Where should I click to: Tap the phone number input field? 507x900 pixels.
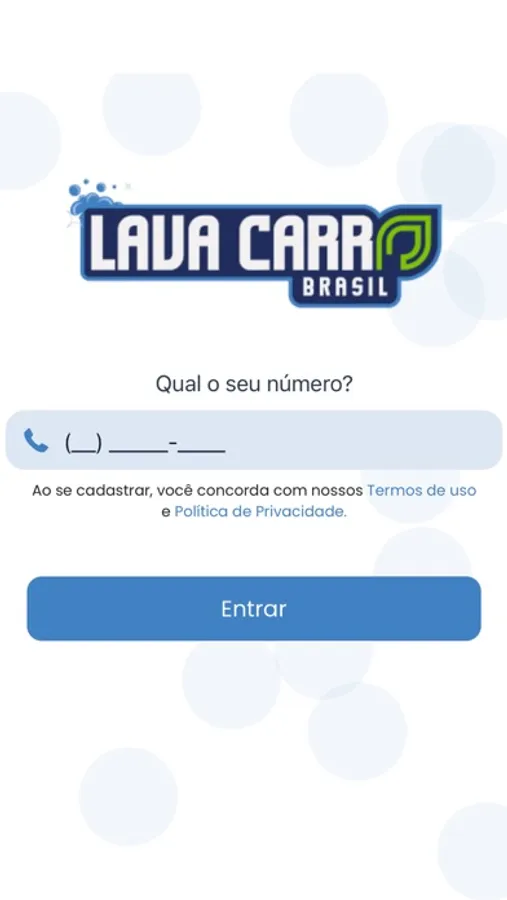click(254, 440)
